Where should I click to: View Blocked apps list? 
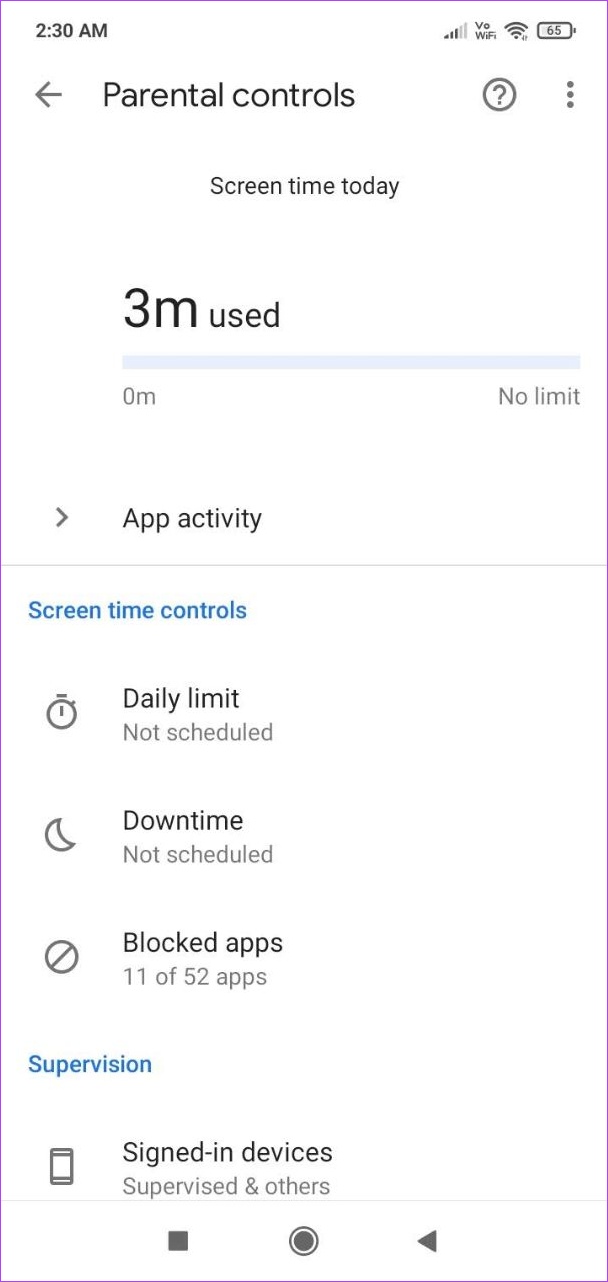304,958
